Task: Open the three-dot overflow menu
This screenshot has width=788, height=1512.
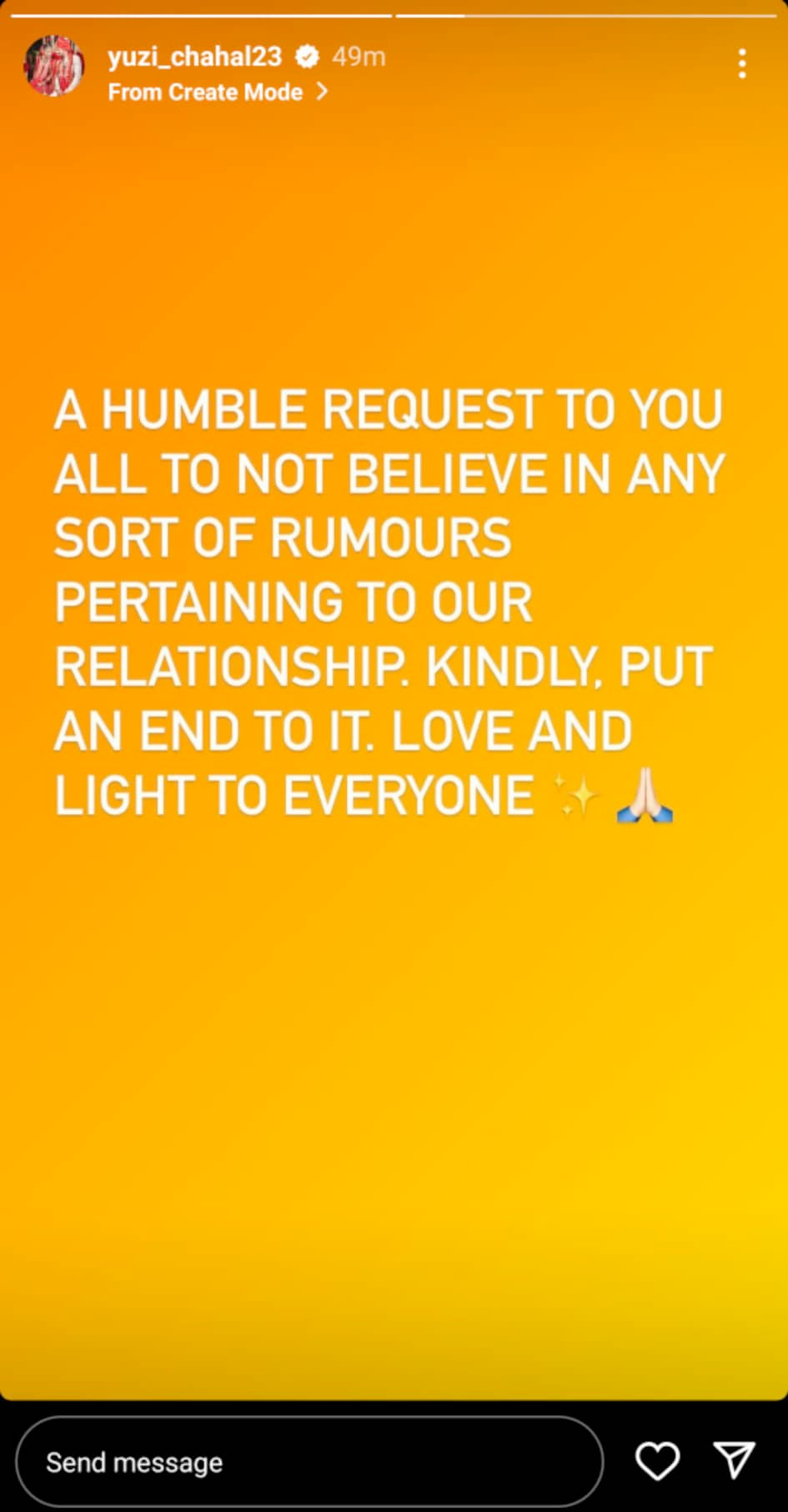Action: (x=741, y=64)
